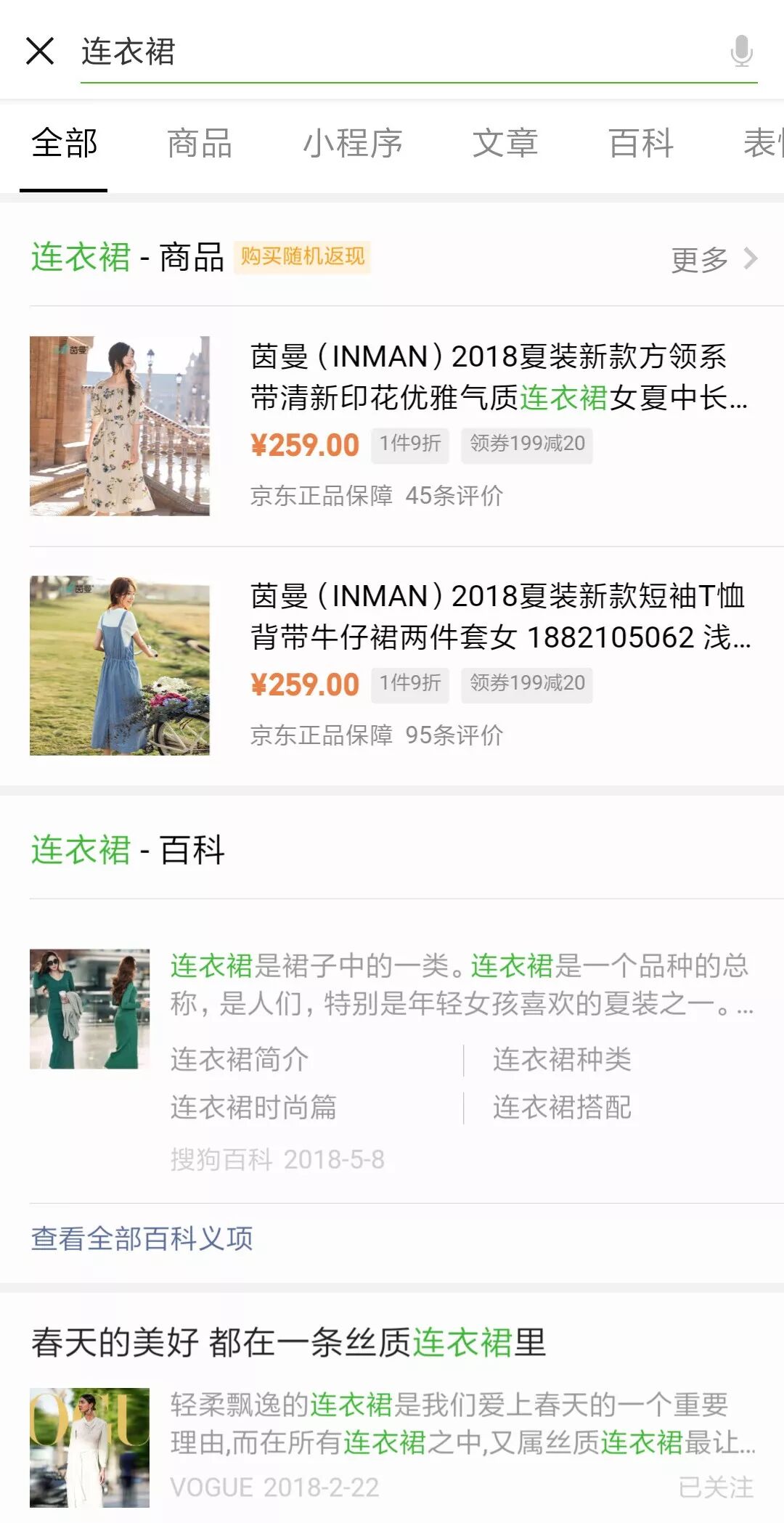Open the 连衣裙种类 section link
Screen dimensions: 784x1523
[x=562, y=1059]
